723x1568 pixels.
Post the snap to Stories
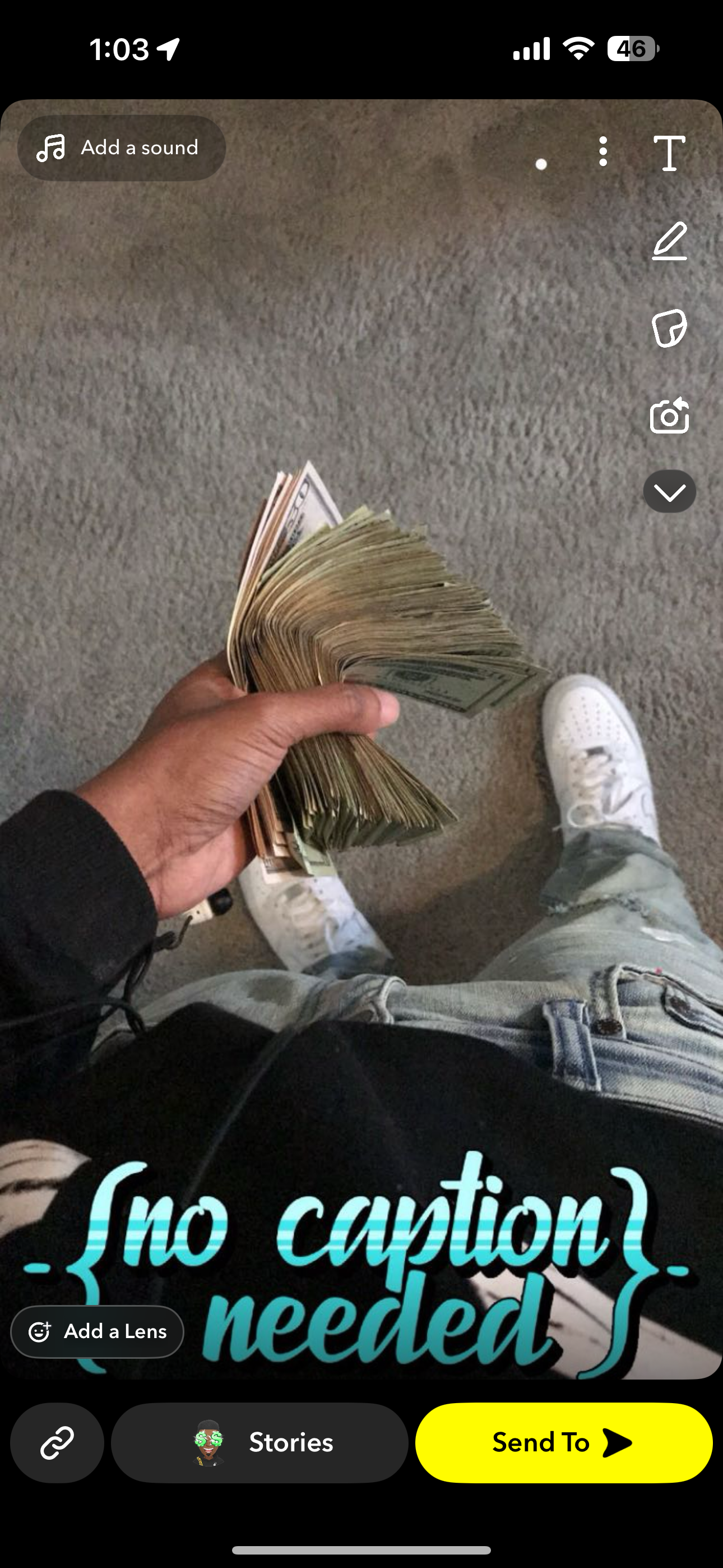click(x=260, y=1442)
